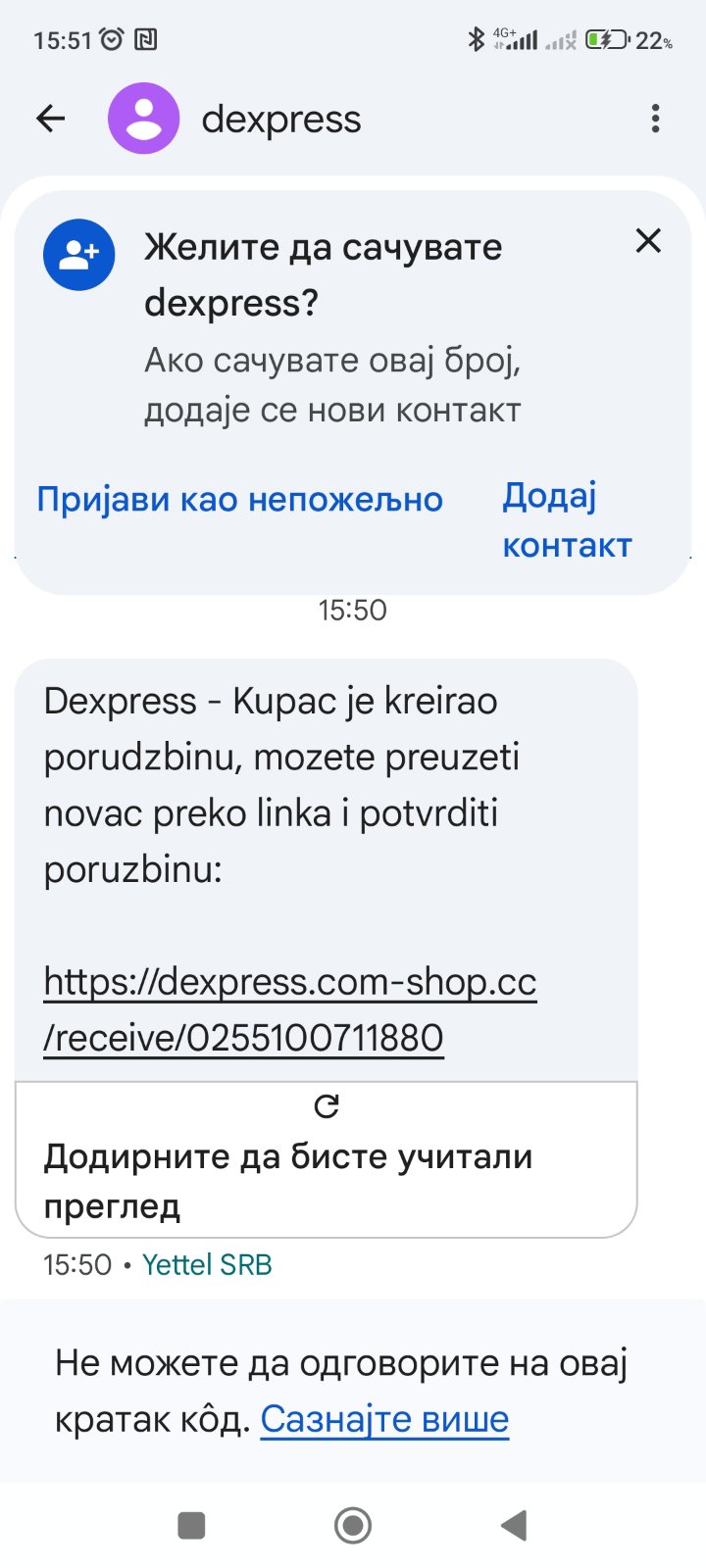Open the dexpress contact avatar

point(143,119)
